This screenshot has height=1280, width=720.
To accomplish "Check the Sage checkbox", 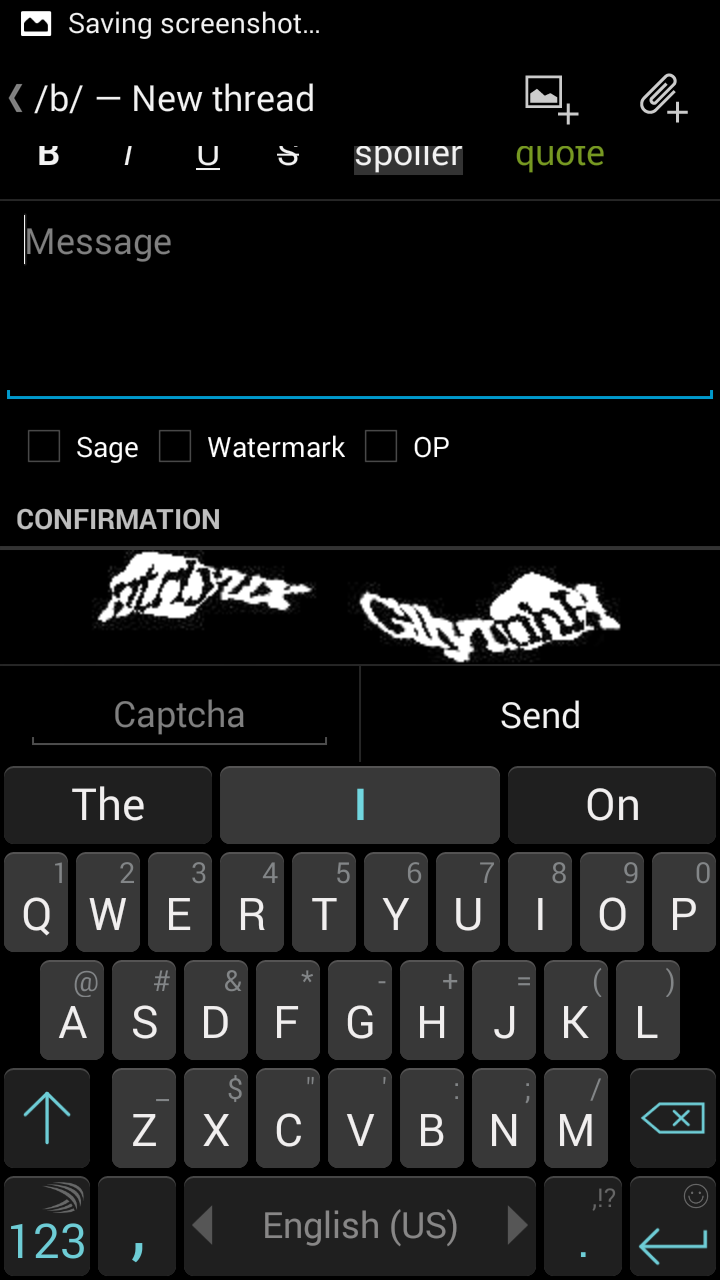I will point(44,447).
